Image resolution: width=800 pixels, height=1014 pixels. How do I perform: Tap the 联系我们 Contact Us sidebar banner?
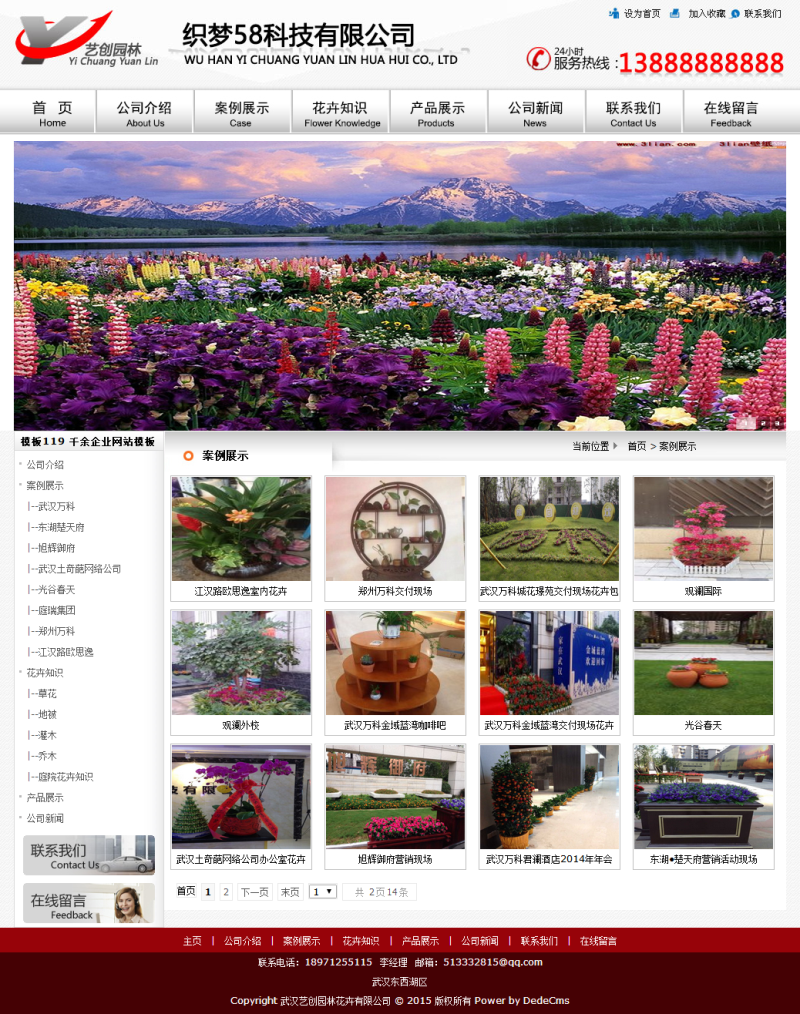89,856
